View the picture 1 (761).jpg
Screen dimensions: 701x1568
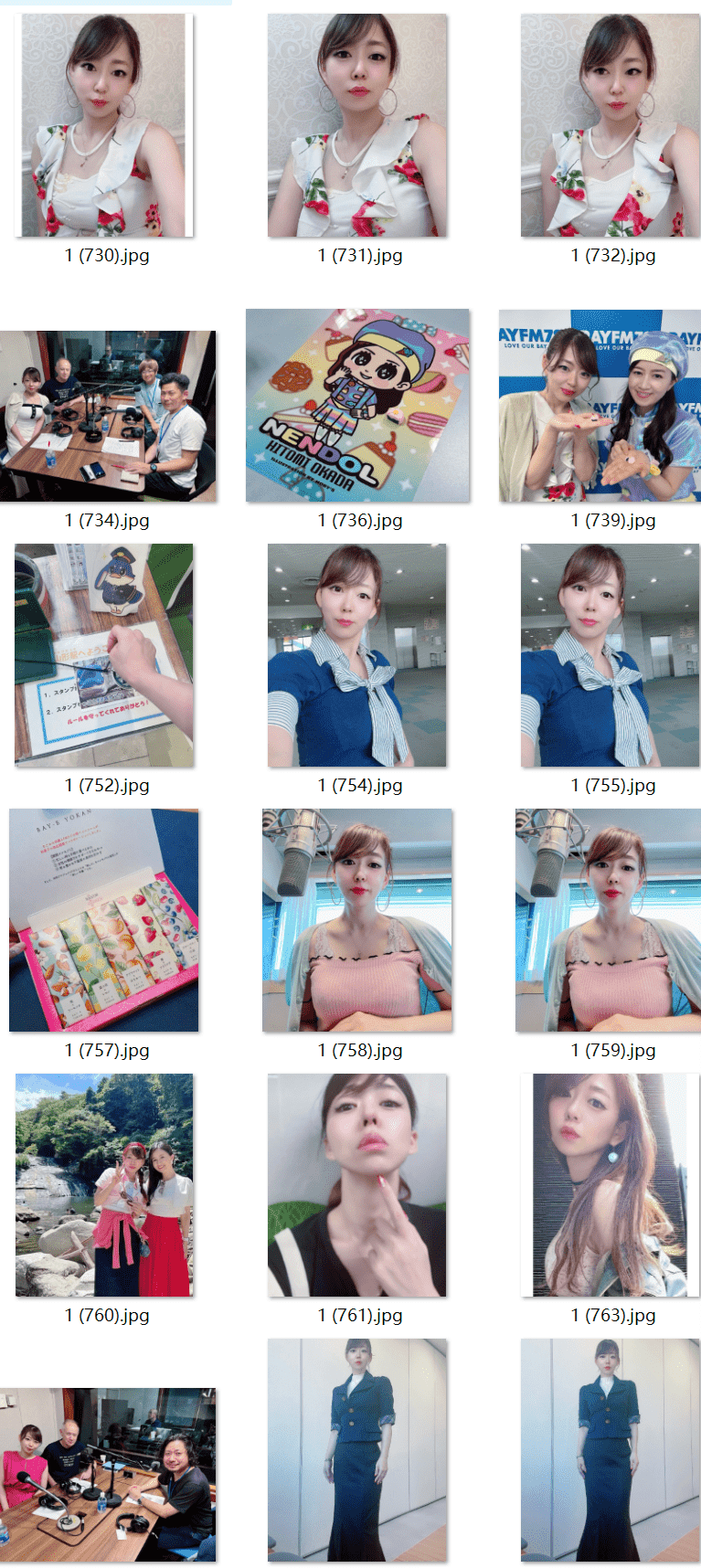pos(357,1185)
